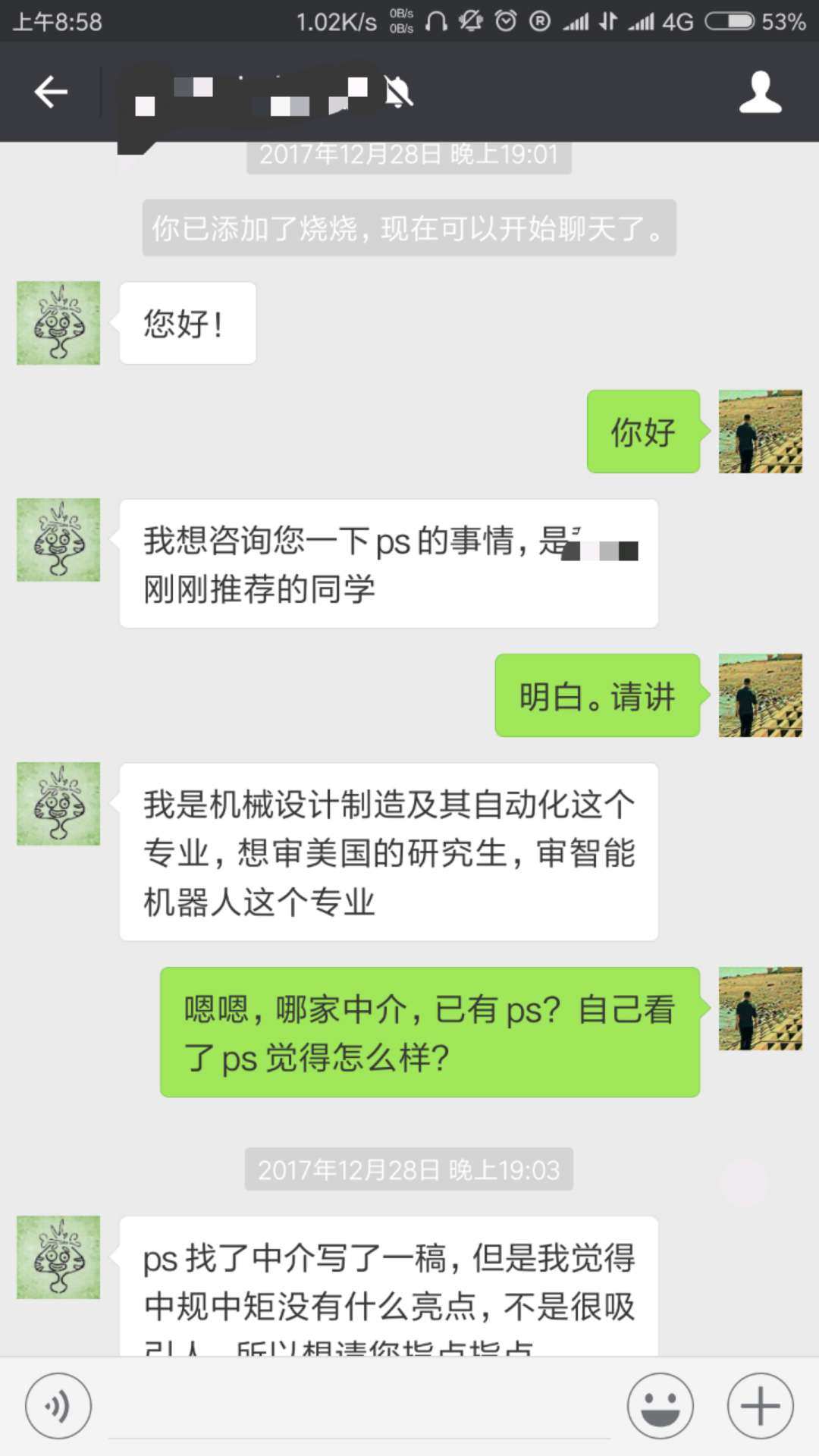Tap my avatar beside 明白。请讲 message
This screenshot has height=1456, width=819.
760,695
